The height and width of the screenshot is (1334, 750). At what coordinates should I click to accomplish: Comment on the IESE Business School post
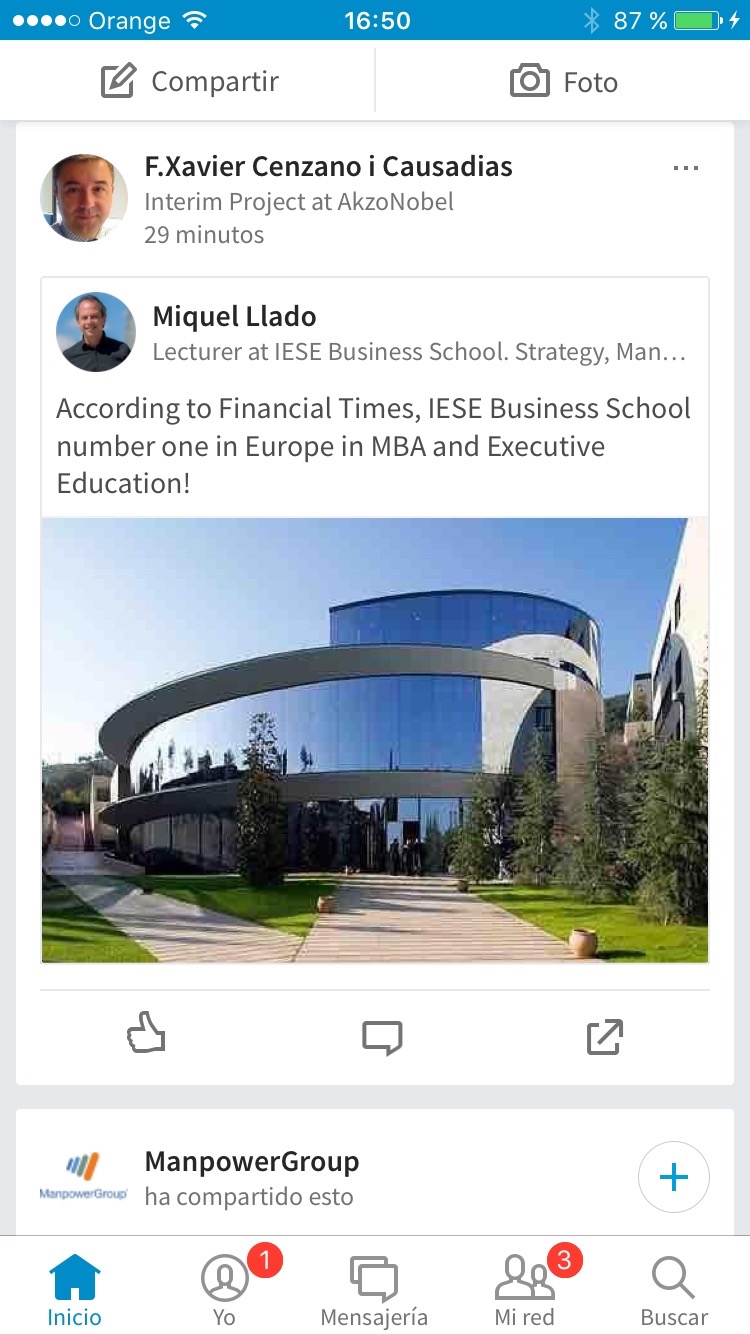tap(381, 1037)
